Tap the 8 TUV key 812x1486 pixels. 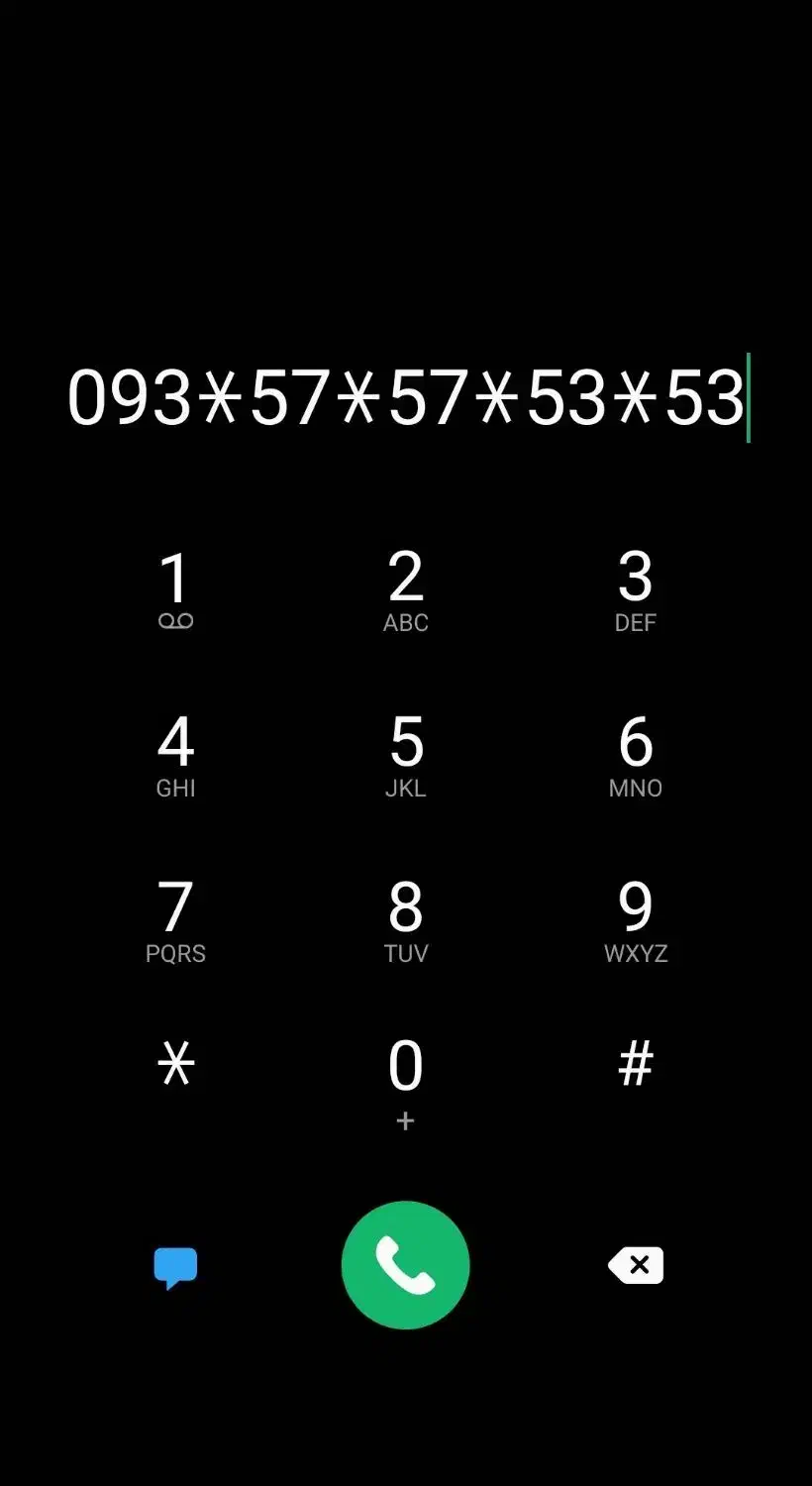[x=405, y=920]
